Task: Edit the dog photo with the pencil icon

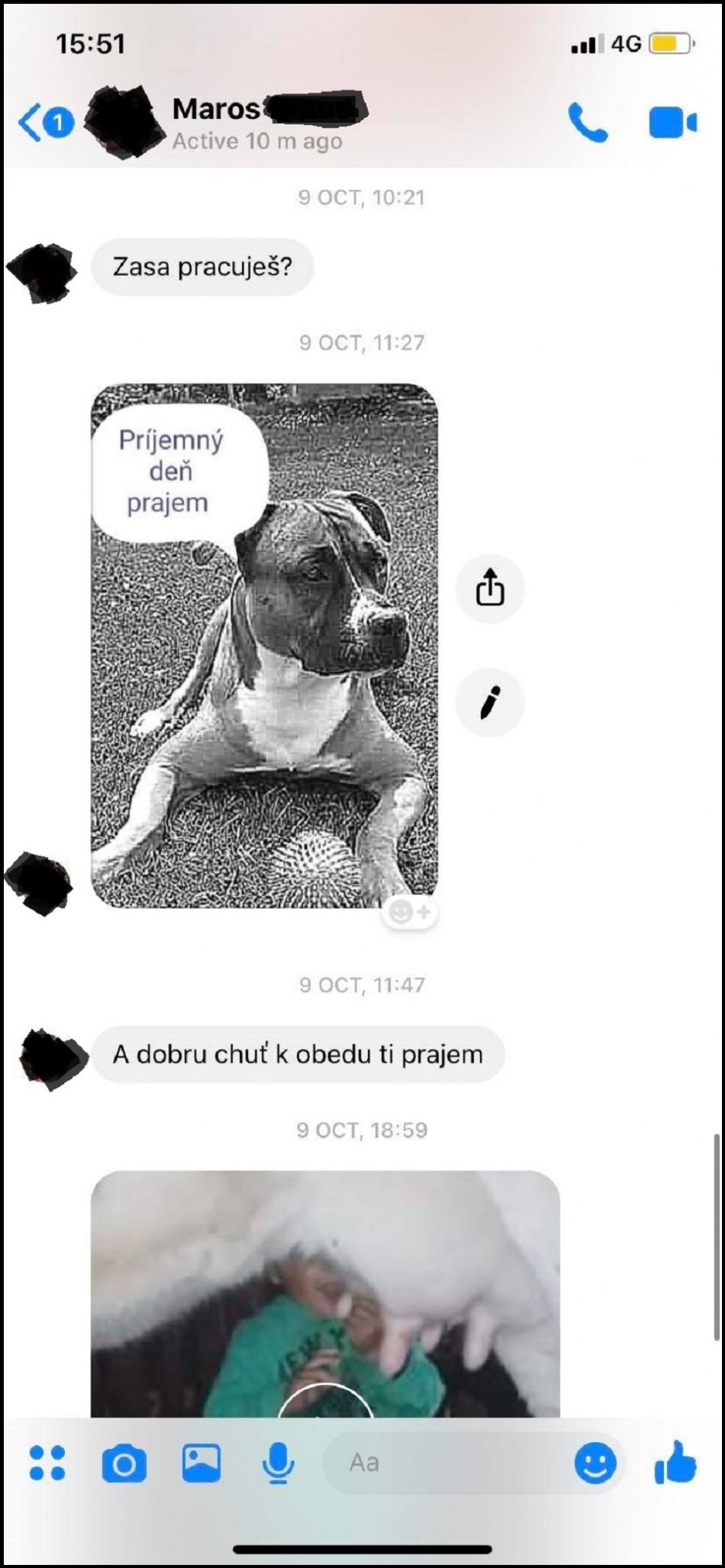Action: [490, 702]
